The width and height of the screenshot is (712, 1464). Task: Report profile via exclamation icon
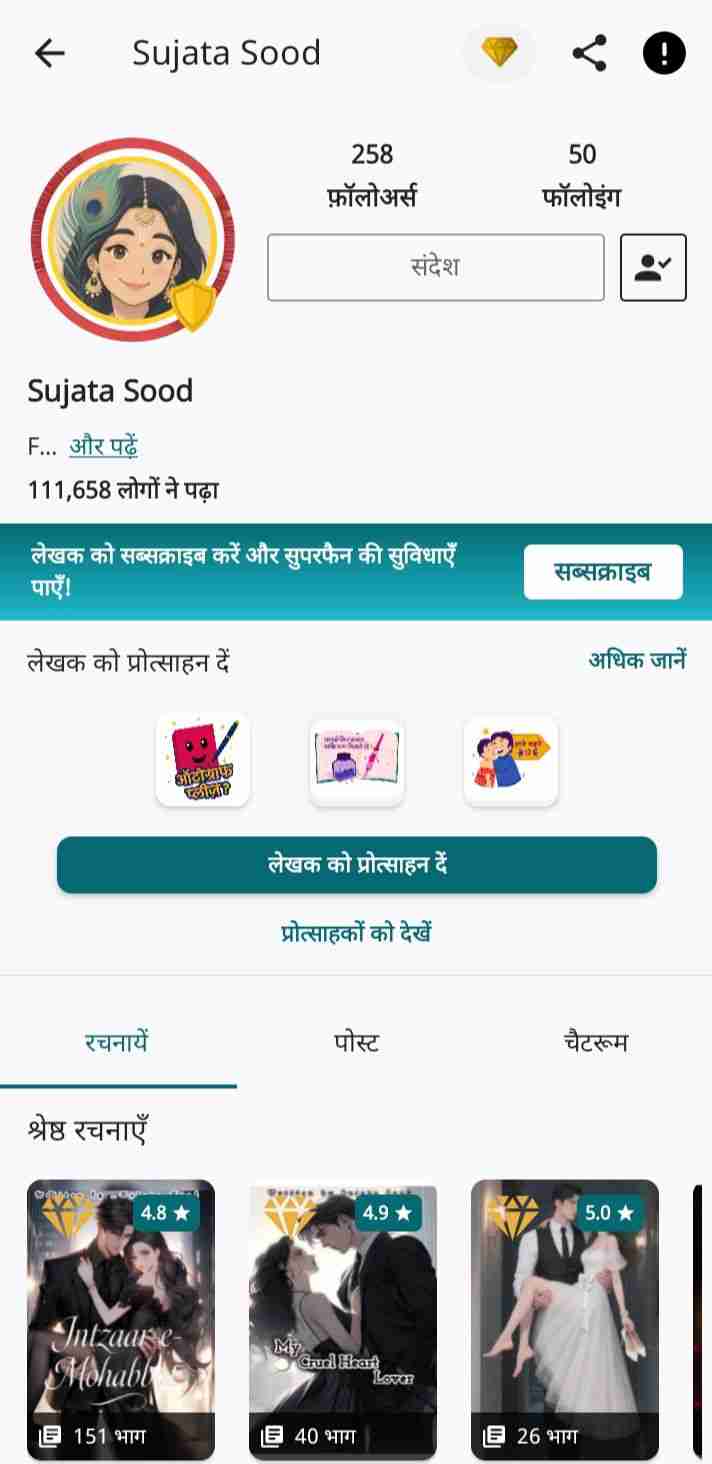pos(664,53)
